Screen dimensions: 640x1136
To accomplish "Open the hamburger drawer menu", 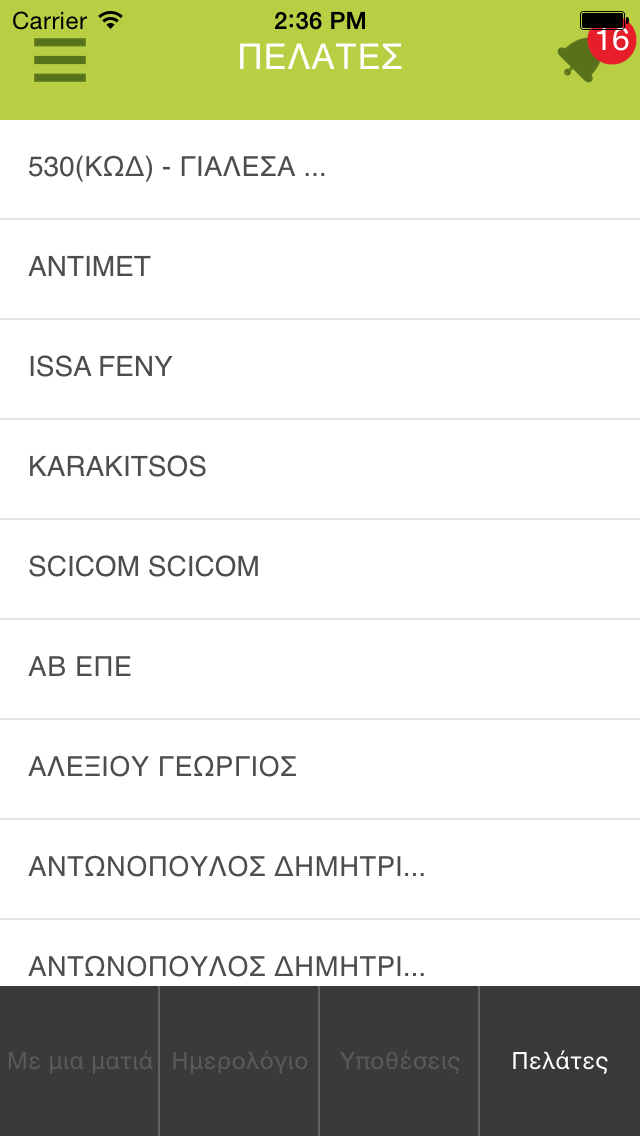I will click(x=59, y=59).
